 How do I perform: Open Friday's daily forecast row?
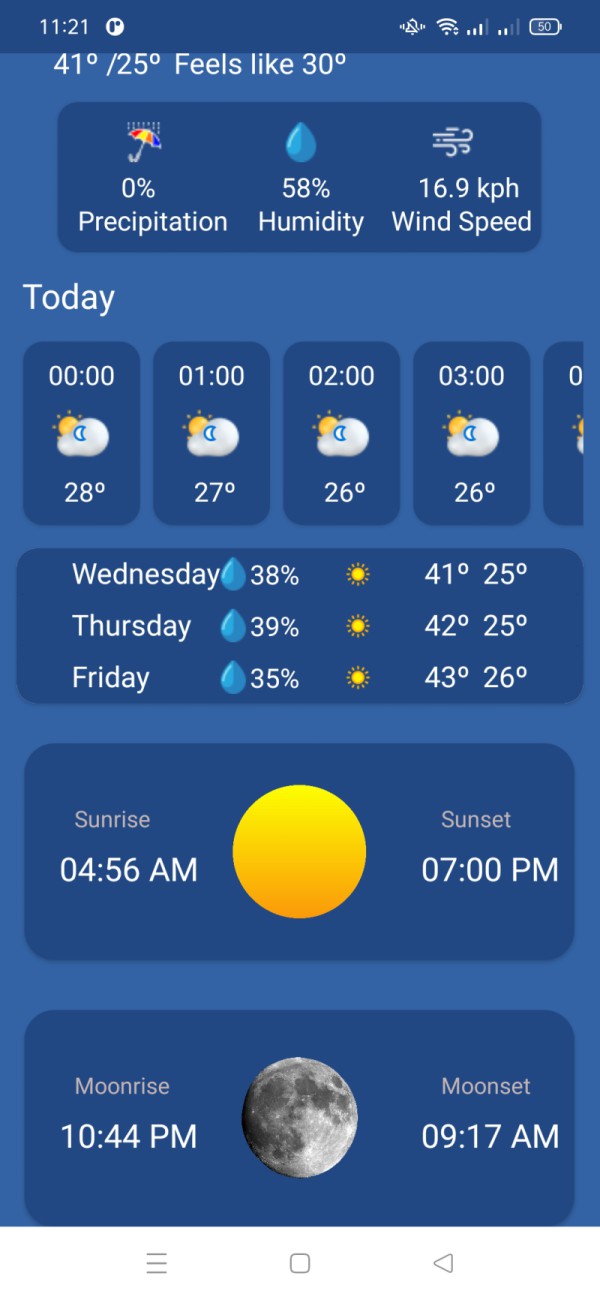pos(300,678)
